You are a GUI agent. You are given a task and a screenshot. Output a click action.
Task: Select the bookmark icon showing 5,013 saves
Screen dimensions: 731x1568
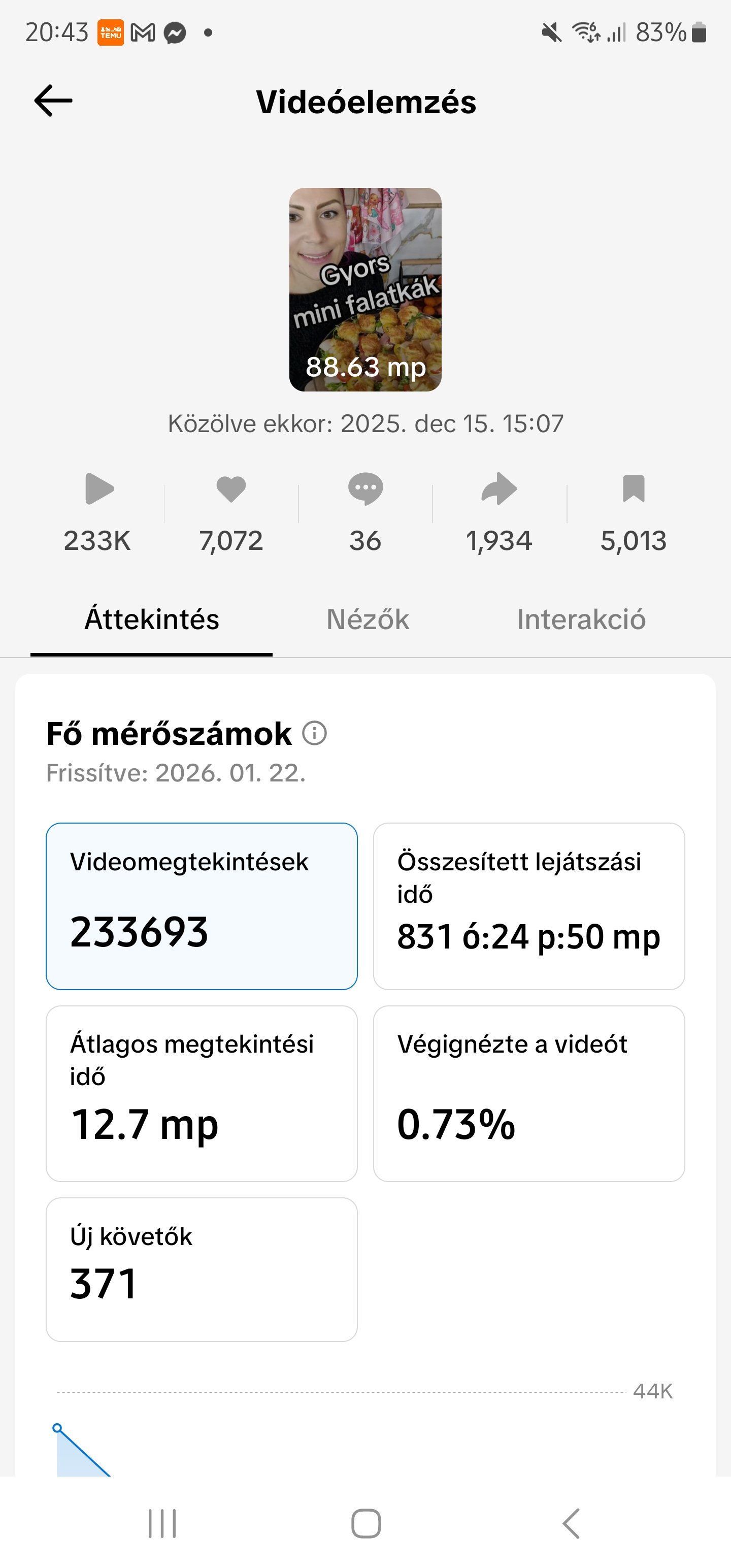pyautogui.click(x=634, y=488)
